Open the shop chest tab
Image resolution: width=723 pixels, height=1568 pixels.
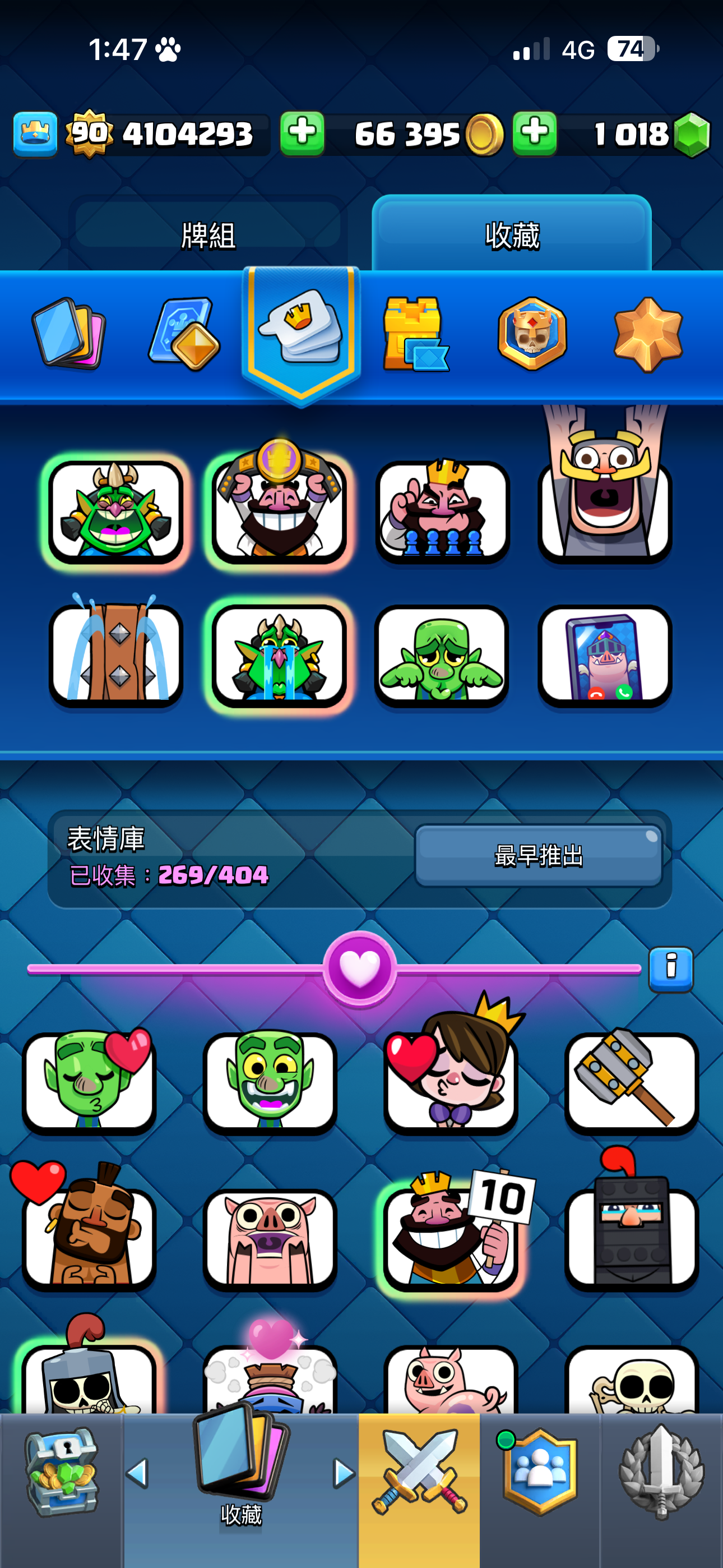61,1473
